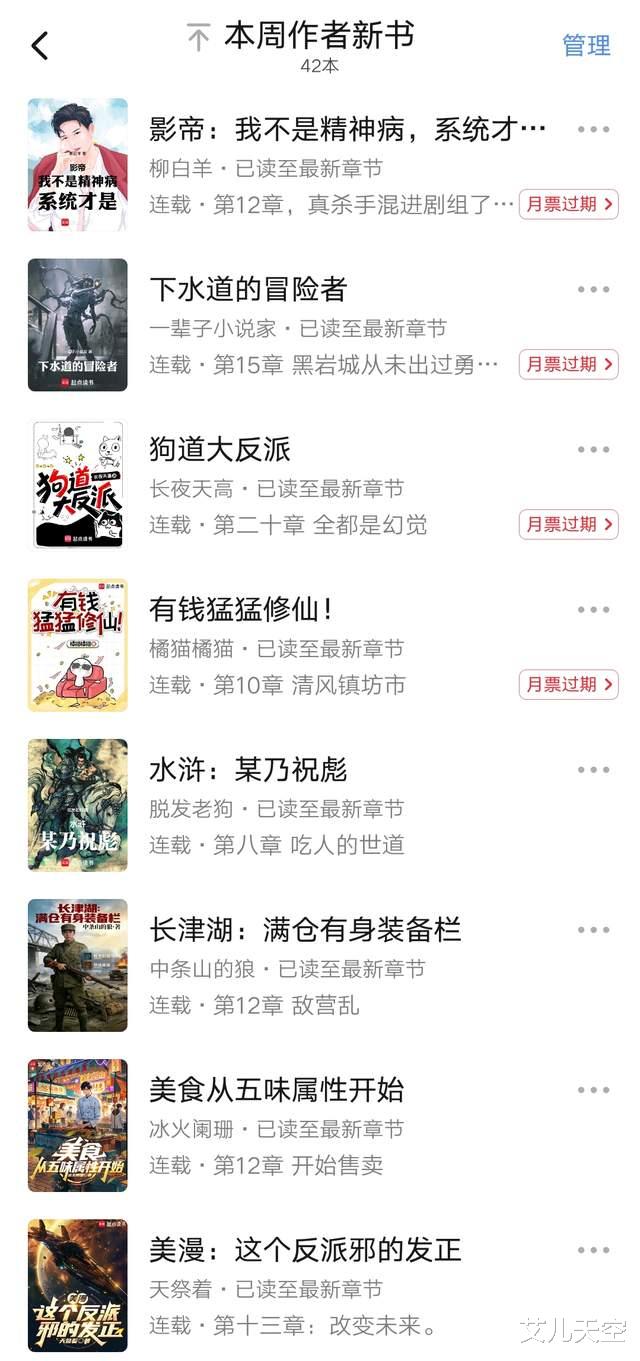Open more options for 影帝：我不是精神病

pos(593,129)
